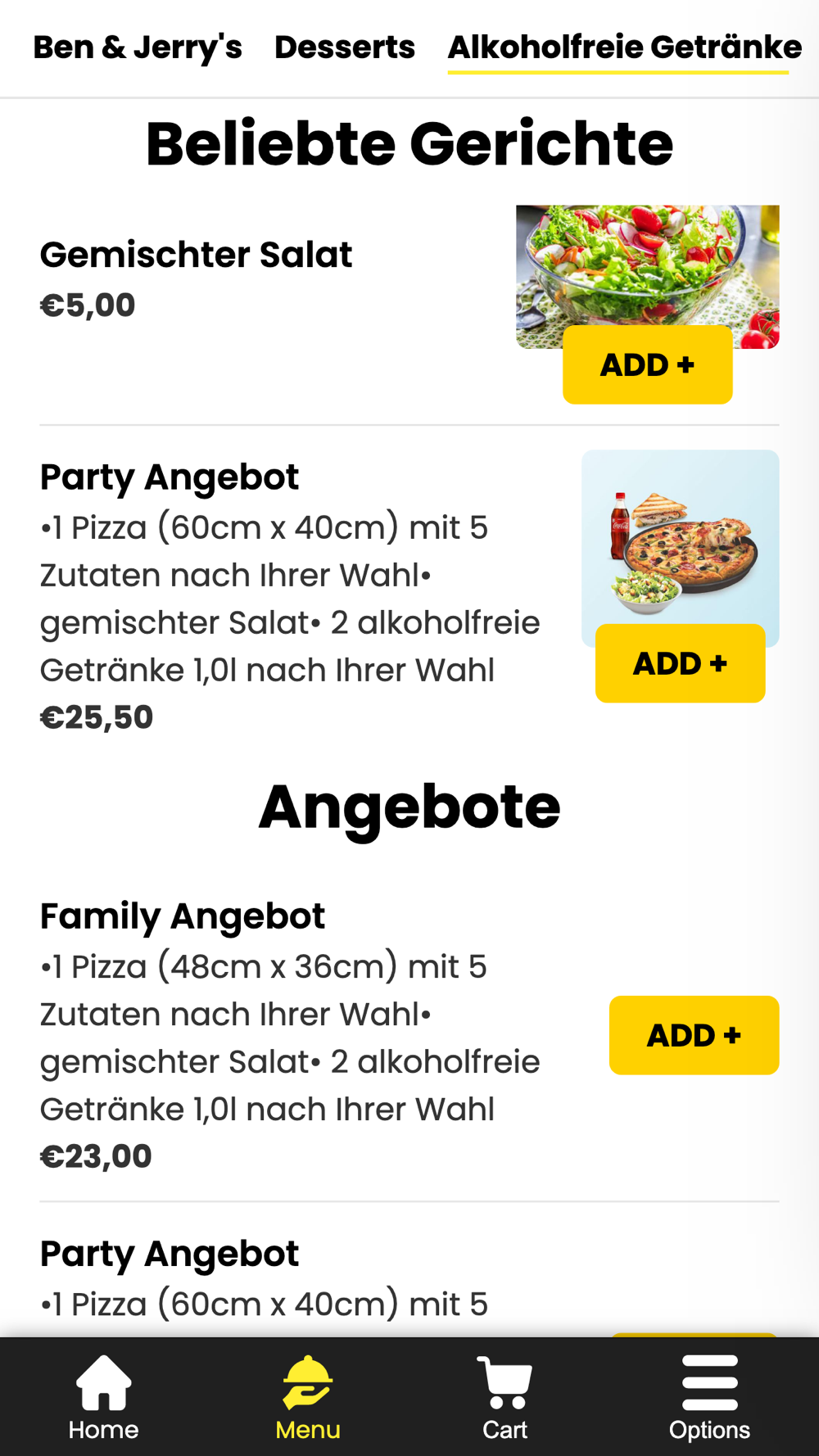819x1456 pixels.
Task: Switch to the Ben & Jerry's category tab
Action: (x=137, y=47)
